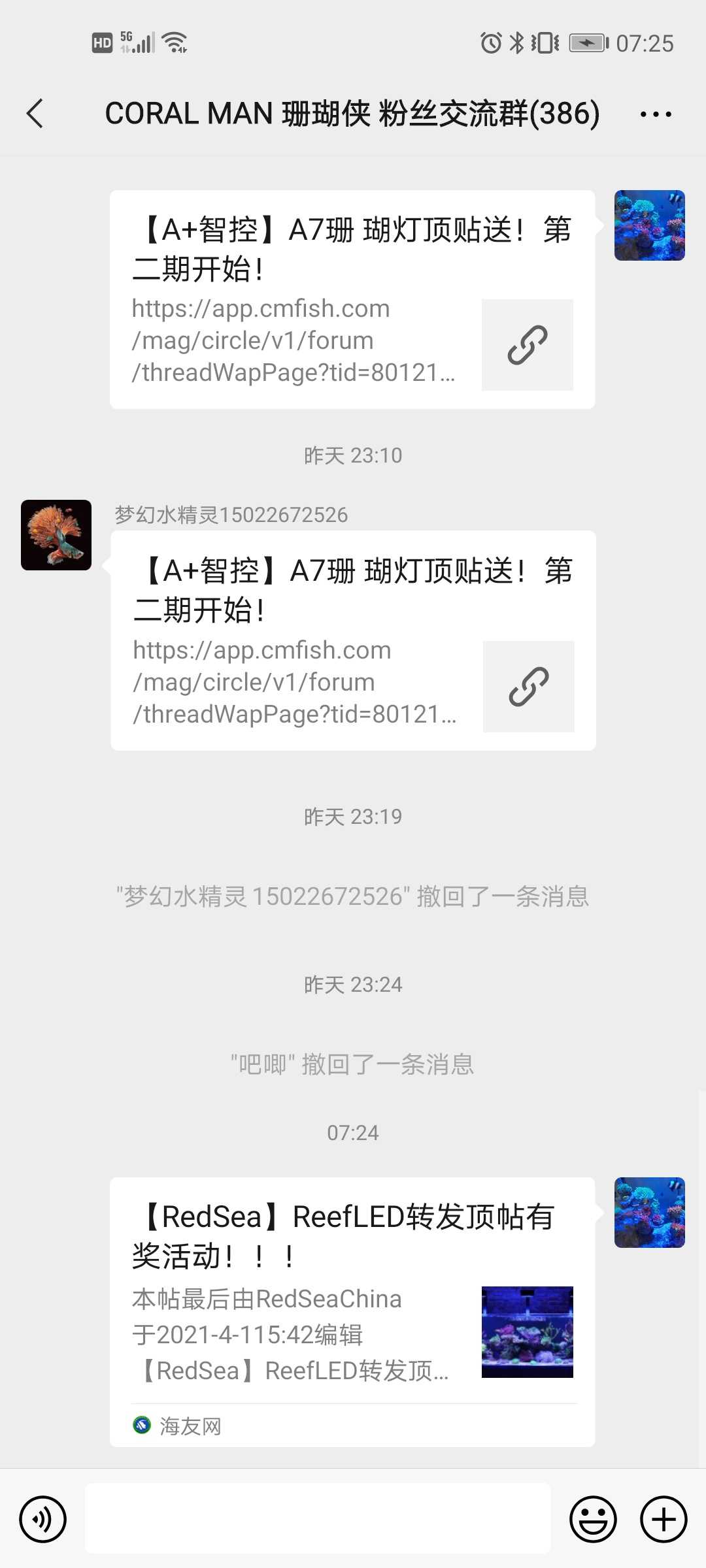Open the emoji sticker panel
Screen dimensions: 706x1568
pyautogui.click(x=593, y=1519)
